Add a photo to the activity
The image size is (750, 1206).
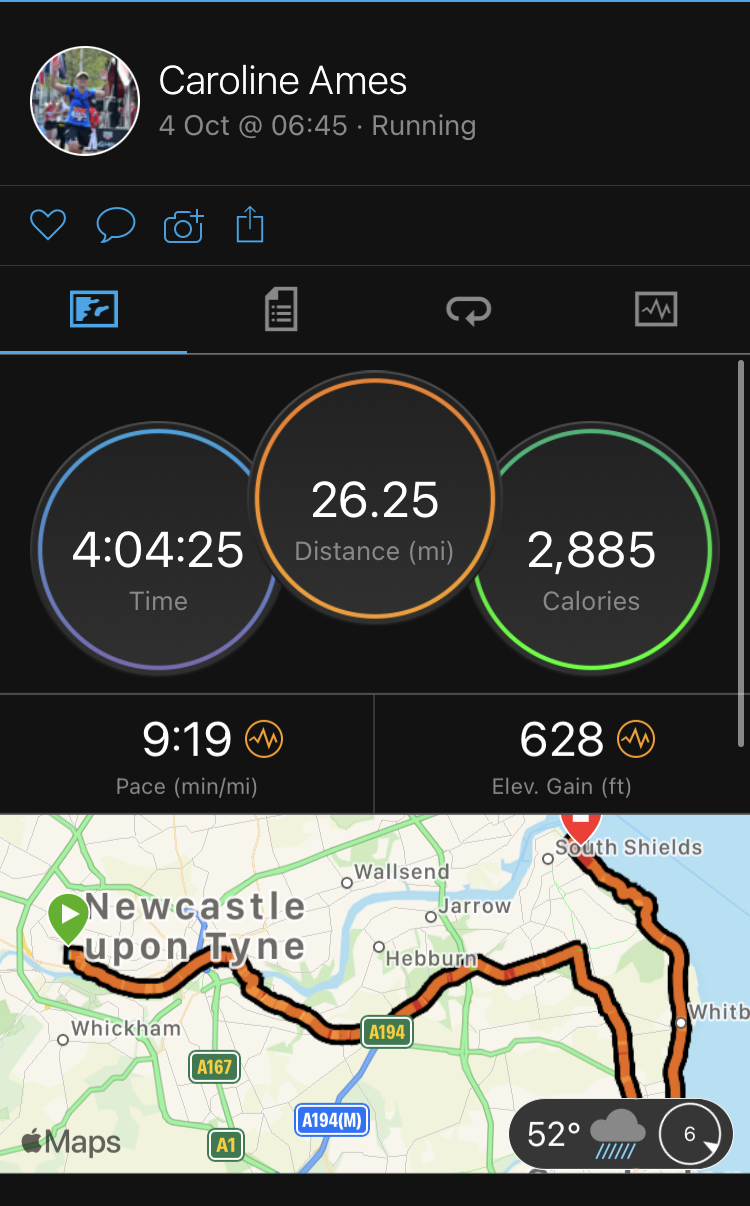[x=183, y=226]
